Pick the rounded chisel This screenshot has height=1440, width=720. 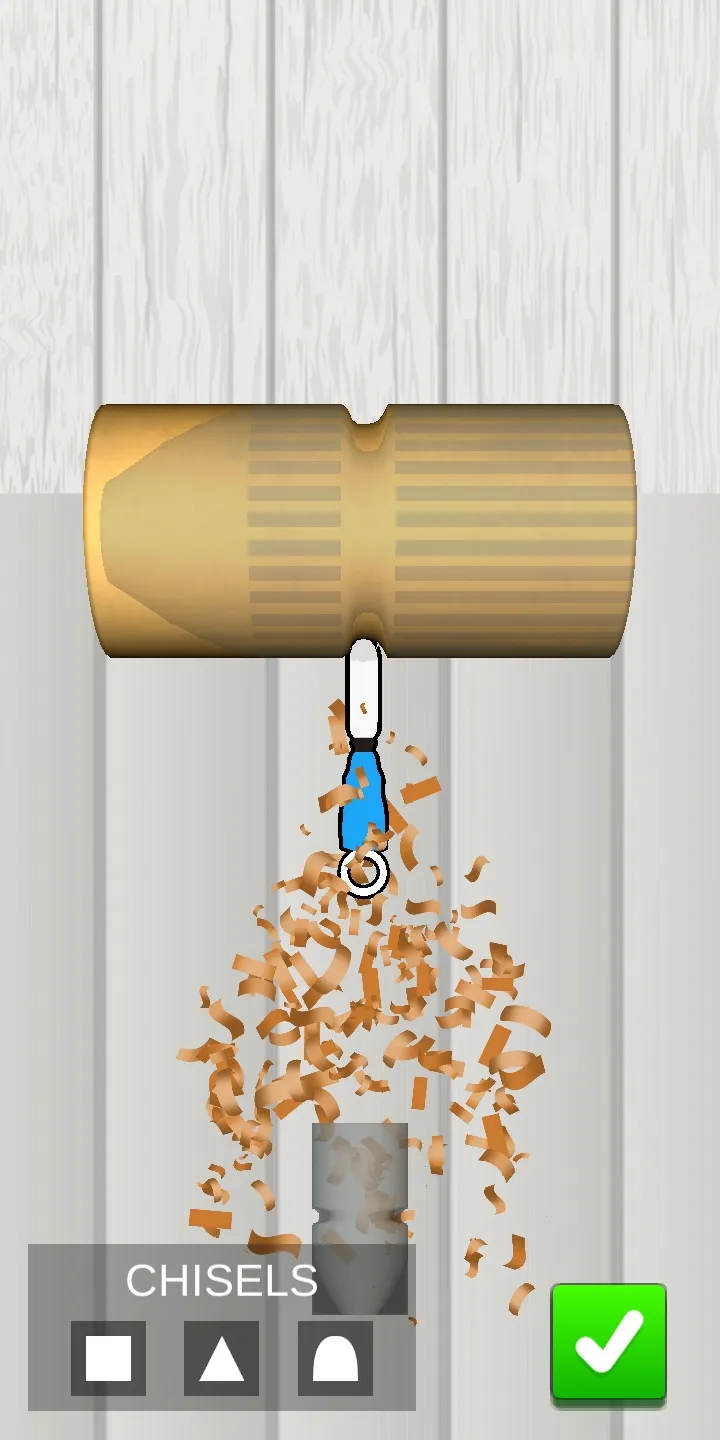click(335, 1358)
